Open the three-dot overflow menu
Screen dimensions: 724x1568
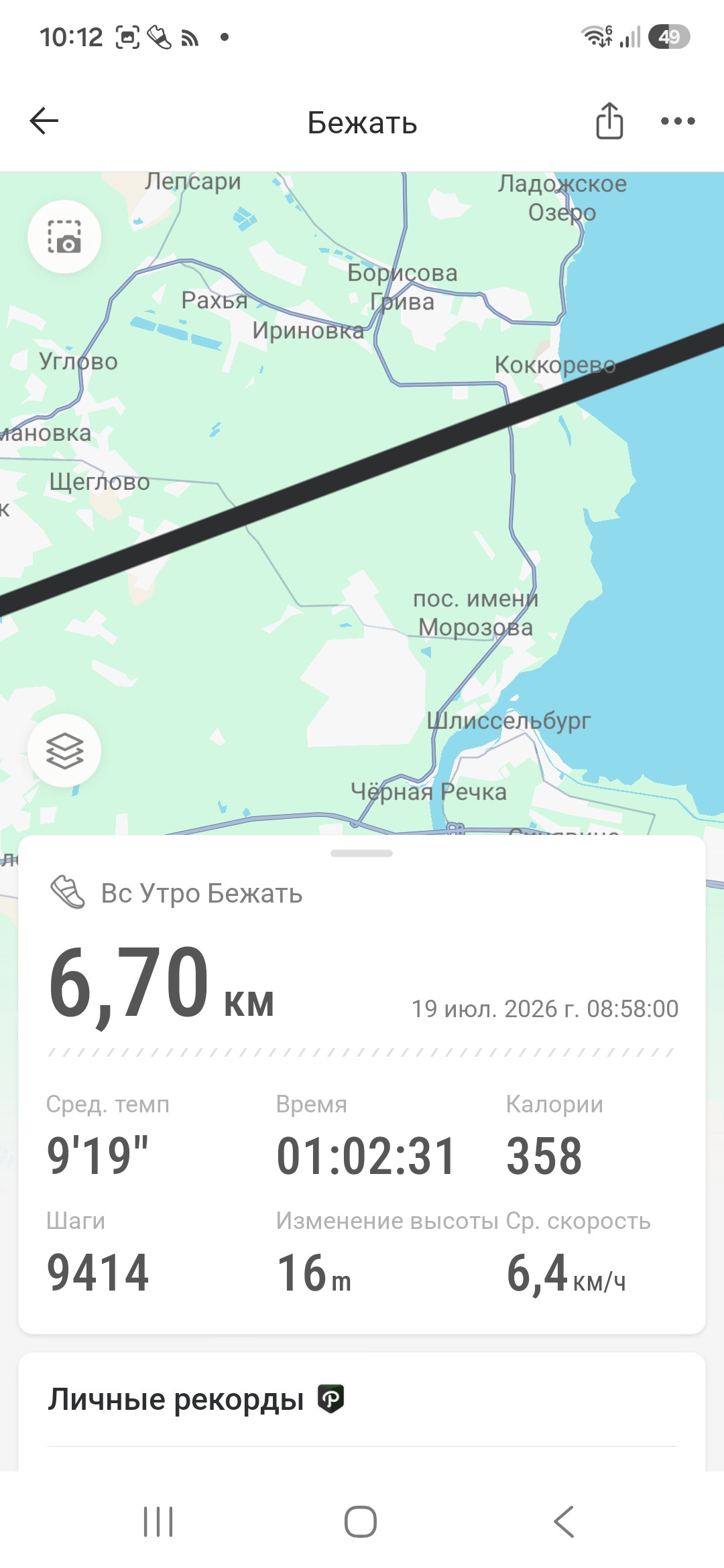[x=678, y=121]
